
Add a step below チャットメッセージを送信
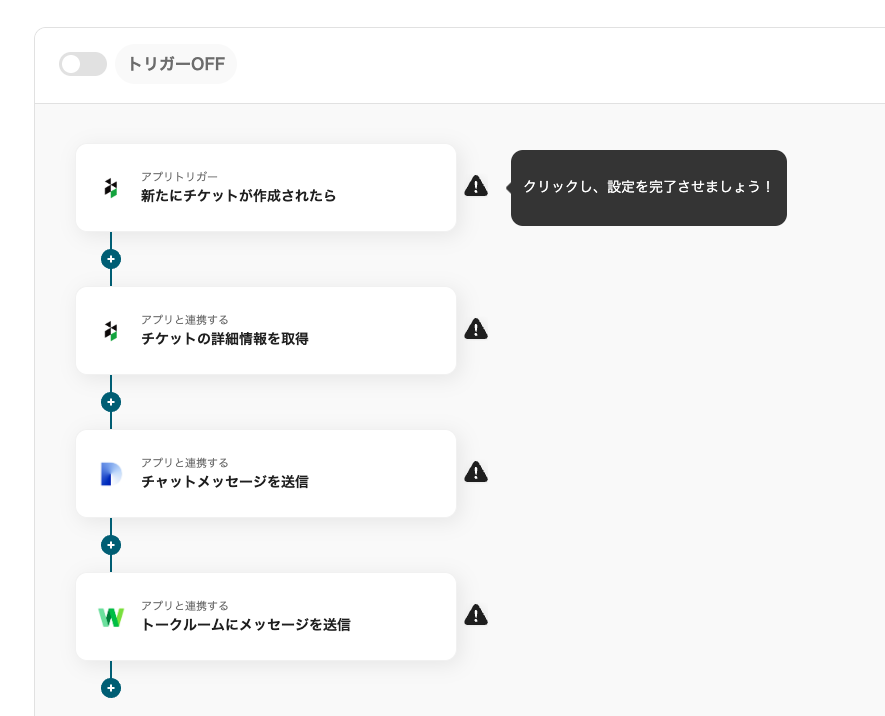click(111, 545)
